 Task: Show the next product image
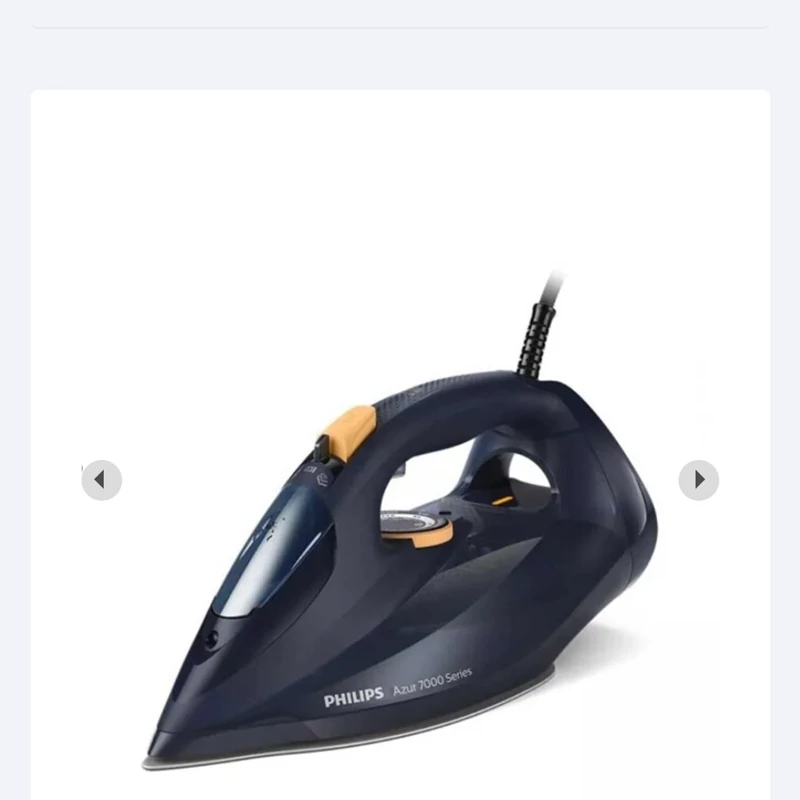698,480
